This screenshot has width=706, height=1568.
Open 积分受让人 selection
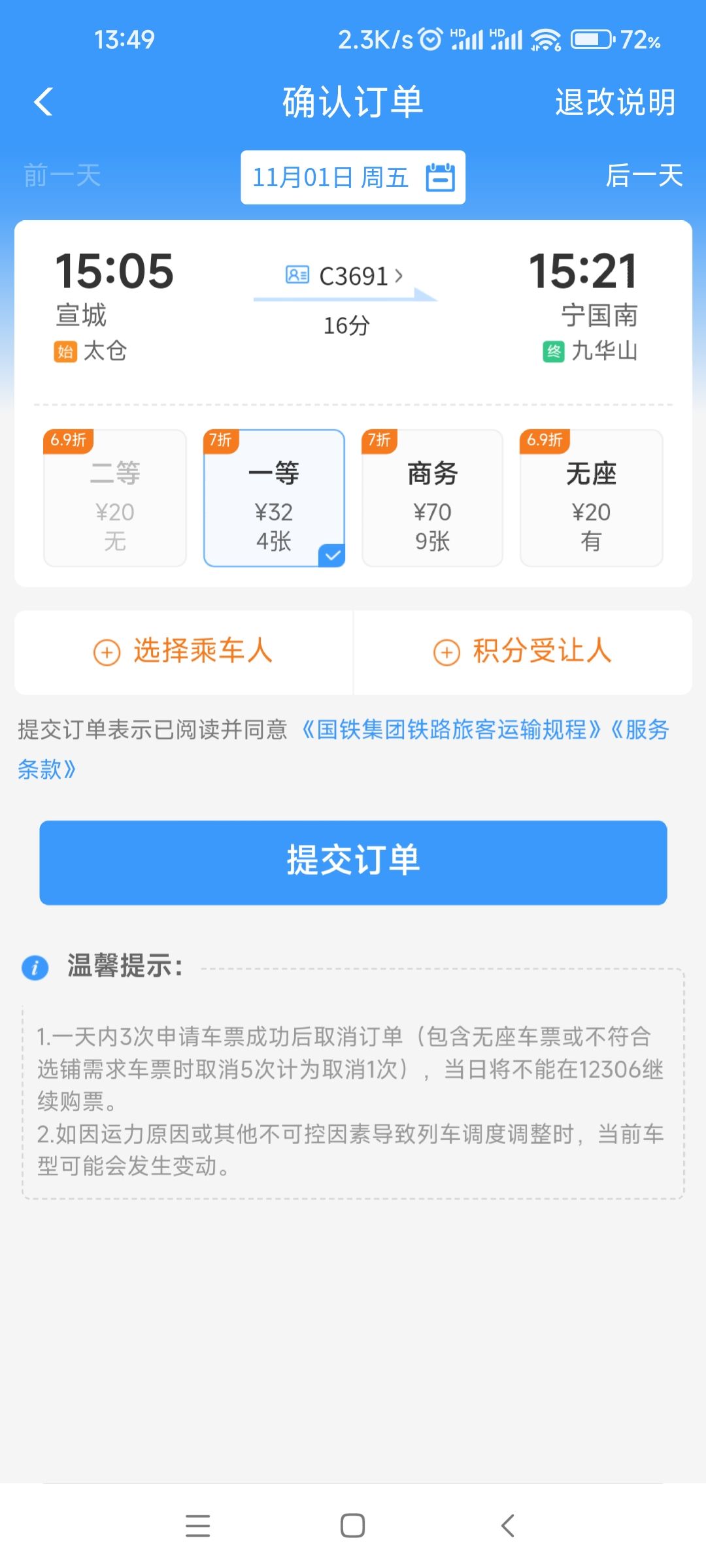pos(523,651)
